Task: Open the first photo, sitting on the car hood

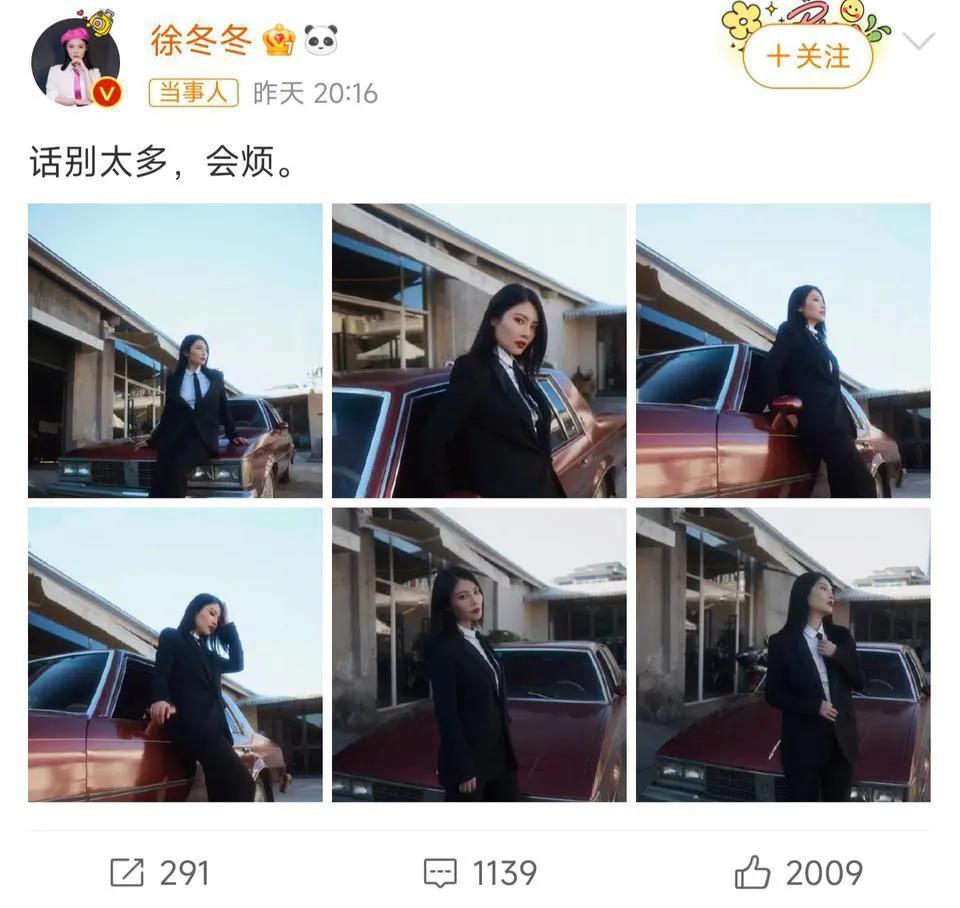Action: pyautogui.click(x=175, y=351)
